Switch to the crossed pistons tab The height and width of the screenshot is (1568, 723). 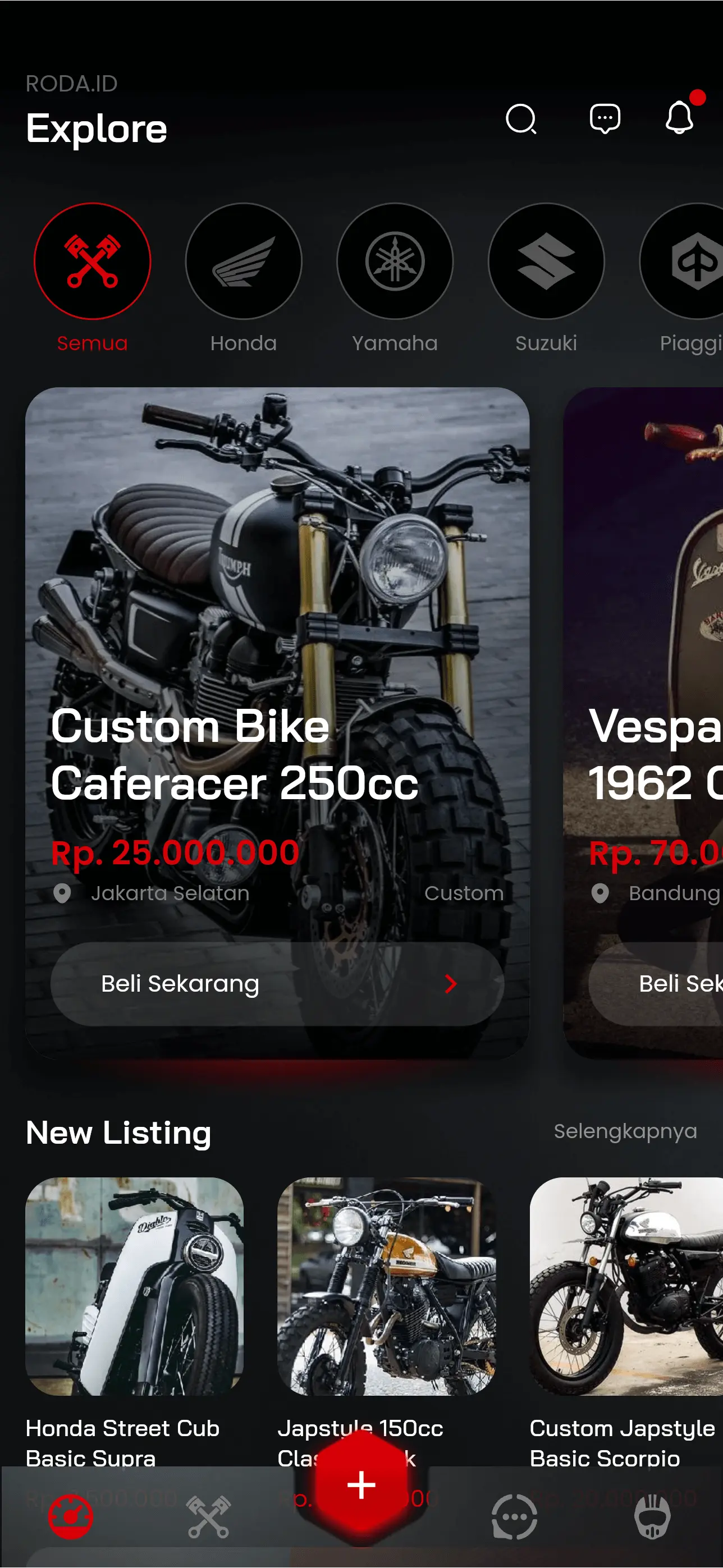pyautogui.click(x=209, y=1516)
